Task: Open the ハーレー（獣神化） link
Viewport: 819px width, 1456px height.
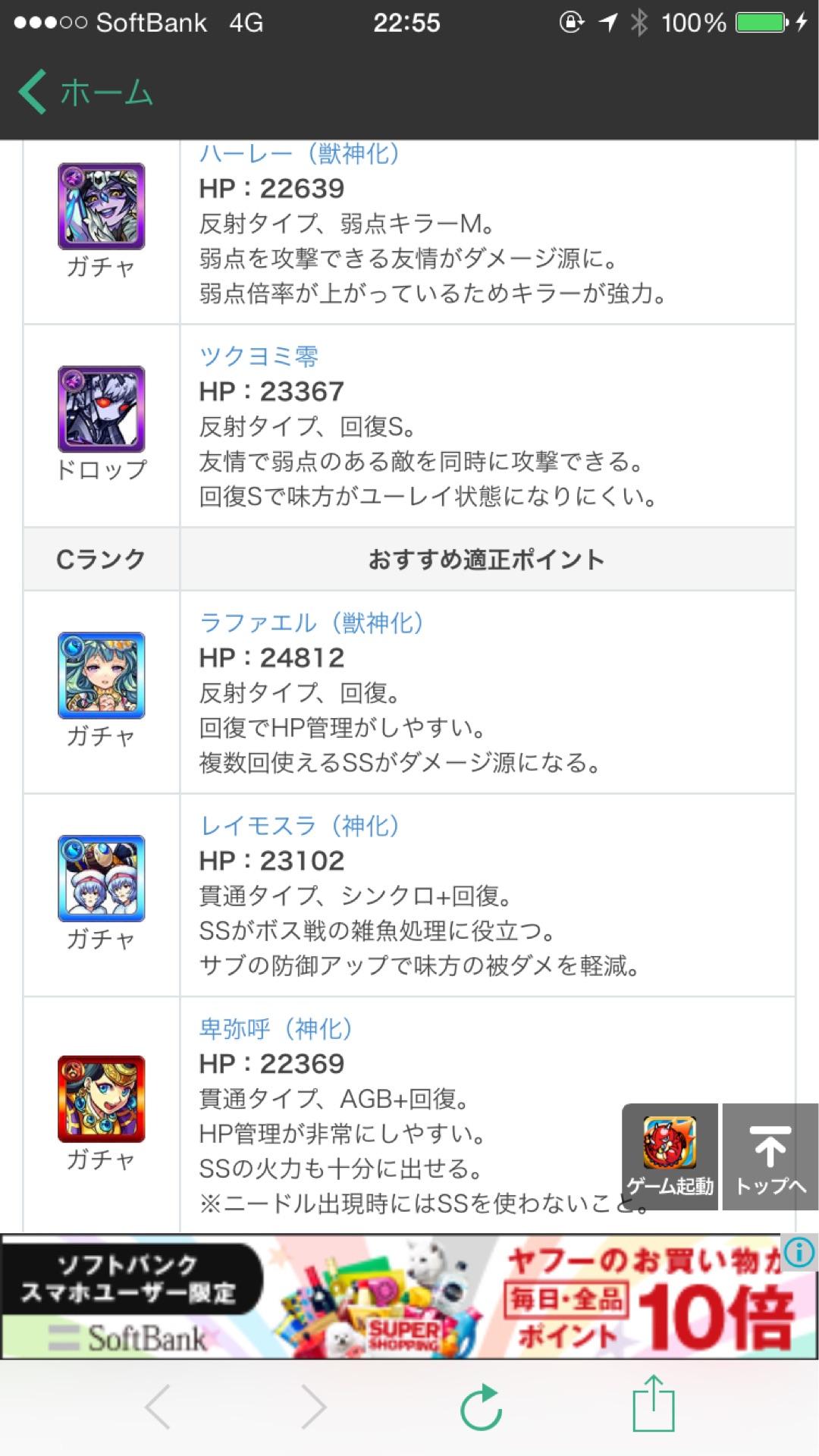Action: click(x=299, y=154)
